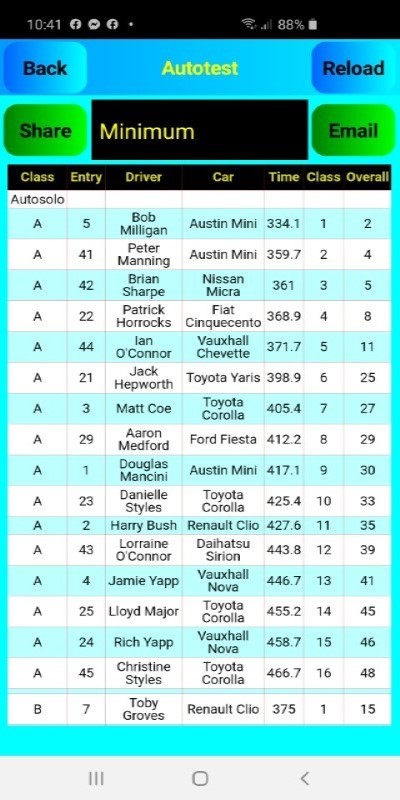400x800 pixels.
Task: Open the Minimum selector field
Action: coord(199,130)
